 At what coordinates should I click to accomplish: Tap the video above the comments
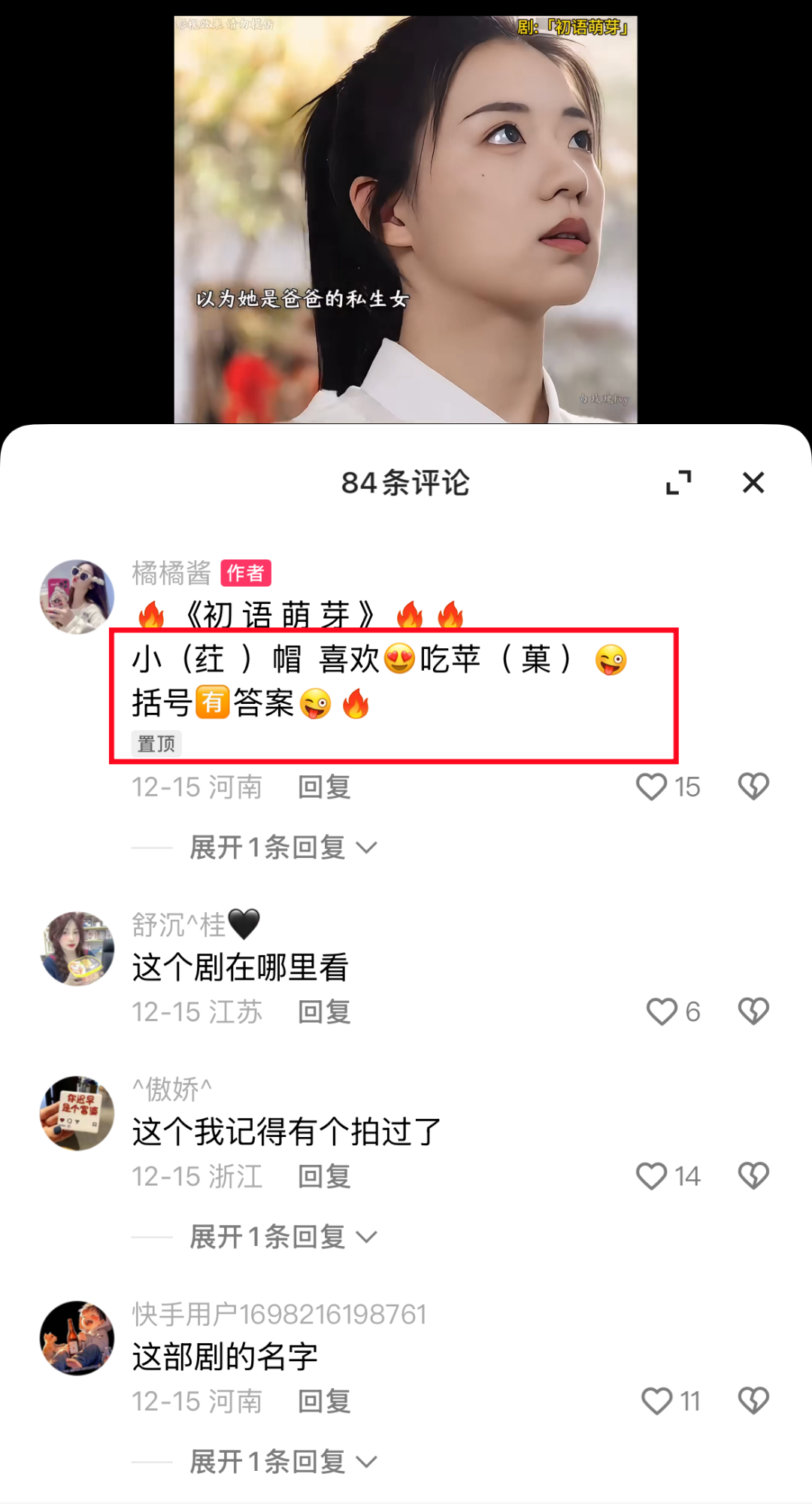click(406, 220)
